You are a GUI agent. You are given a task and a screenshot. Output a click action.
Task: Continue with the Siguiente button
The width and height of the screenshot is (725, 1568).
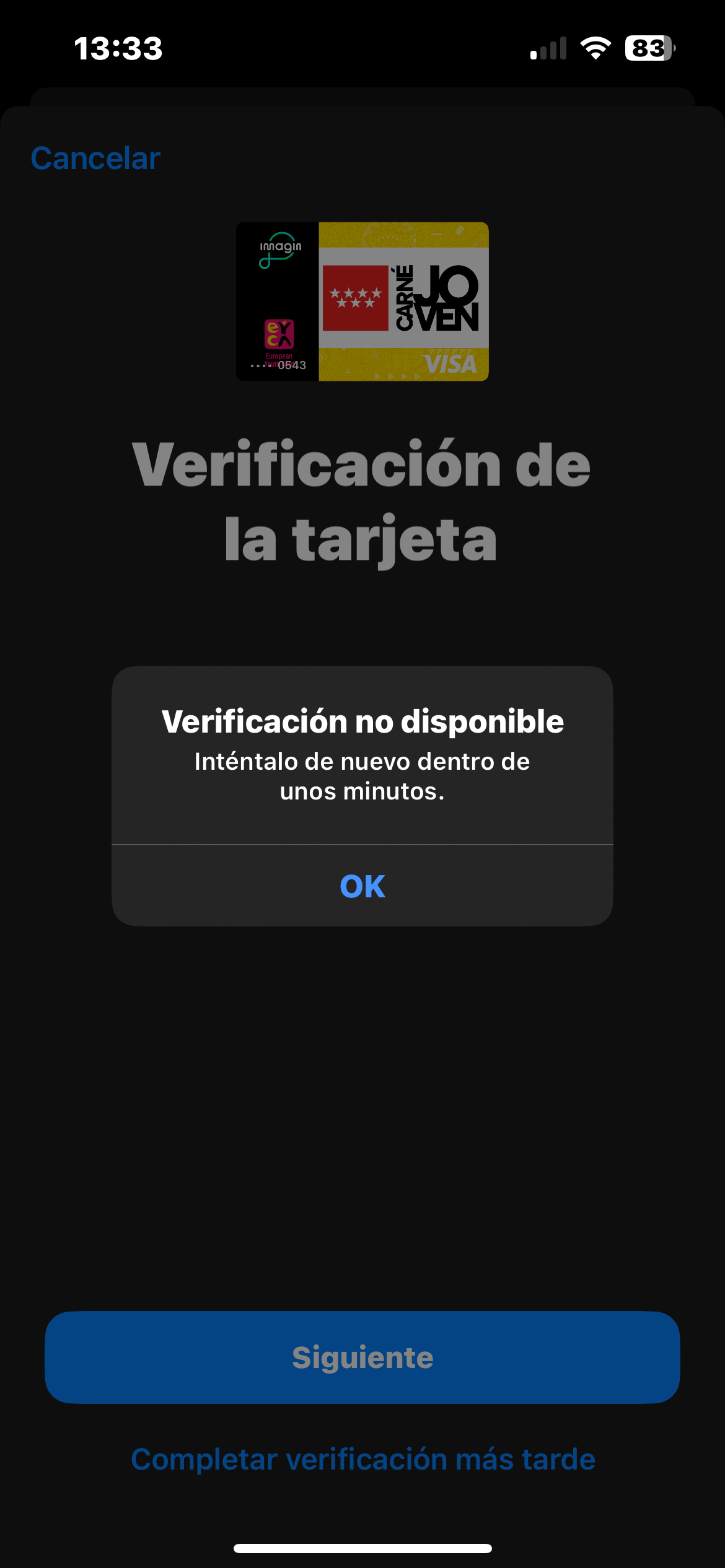tap(362, 1357)
